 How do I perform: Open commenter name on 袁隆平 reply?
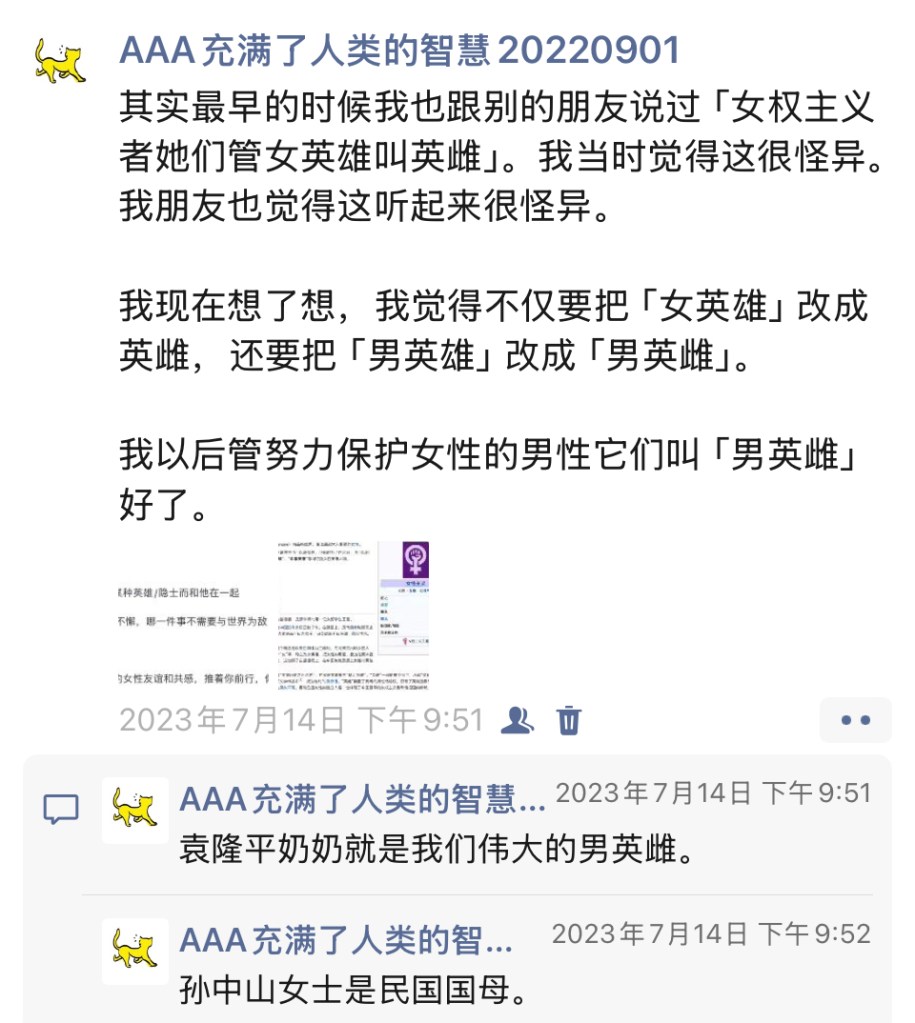tap(362, 798)
